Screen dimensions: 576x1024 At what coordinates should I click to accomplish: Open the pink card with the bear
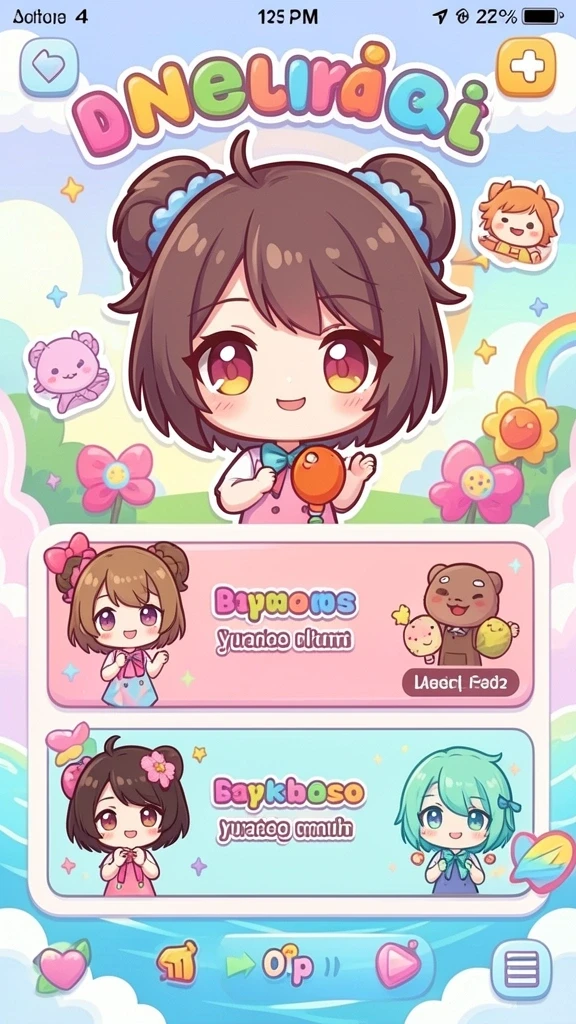click(x=291, y=625)
